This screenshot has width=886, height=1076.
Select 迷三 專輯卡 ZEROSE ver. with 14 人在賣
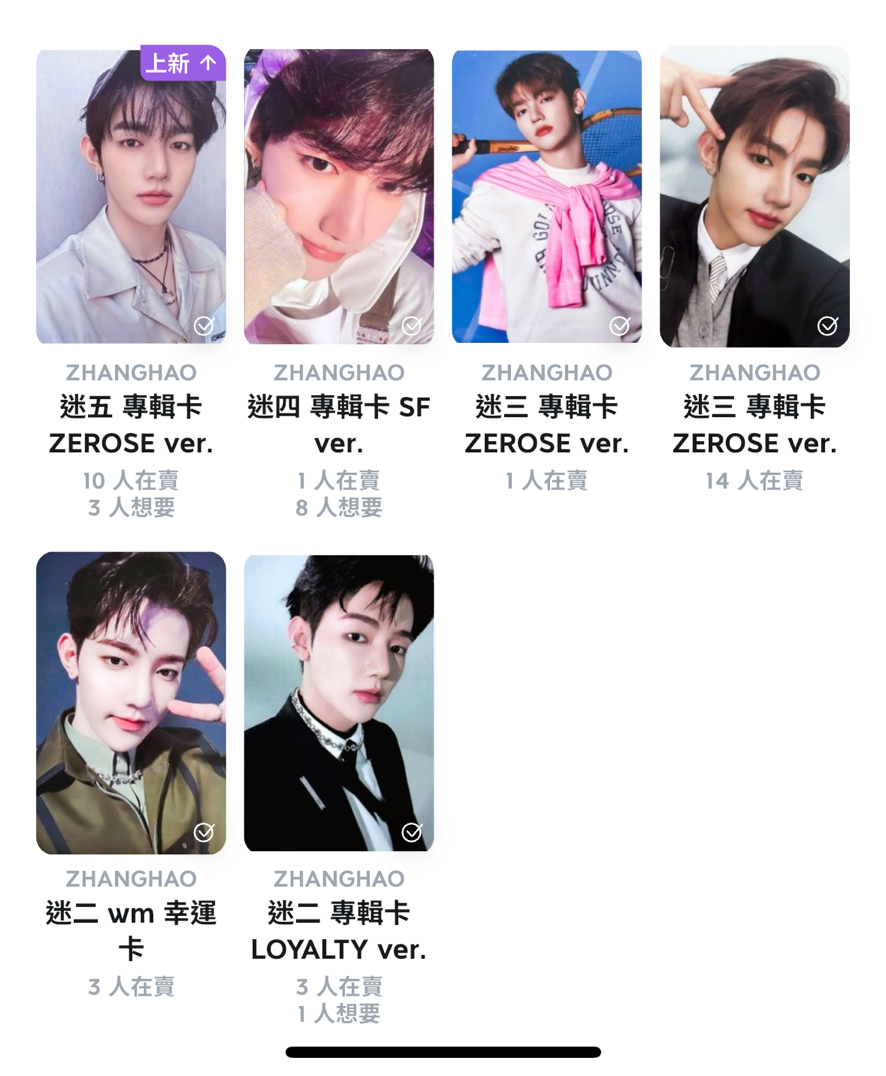coord(754,195)
